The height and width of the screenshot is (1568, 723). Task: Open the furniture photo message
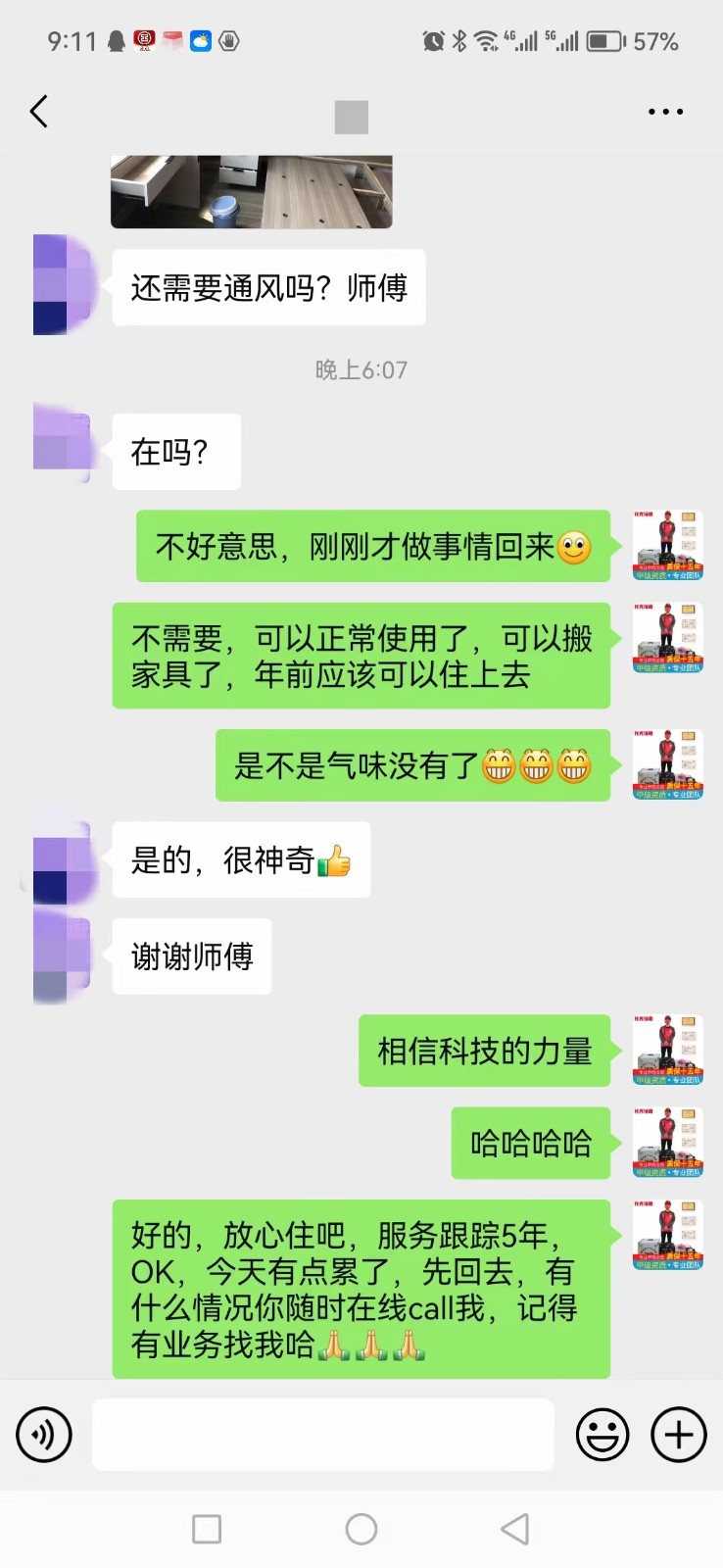[x=252, y=191]
